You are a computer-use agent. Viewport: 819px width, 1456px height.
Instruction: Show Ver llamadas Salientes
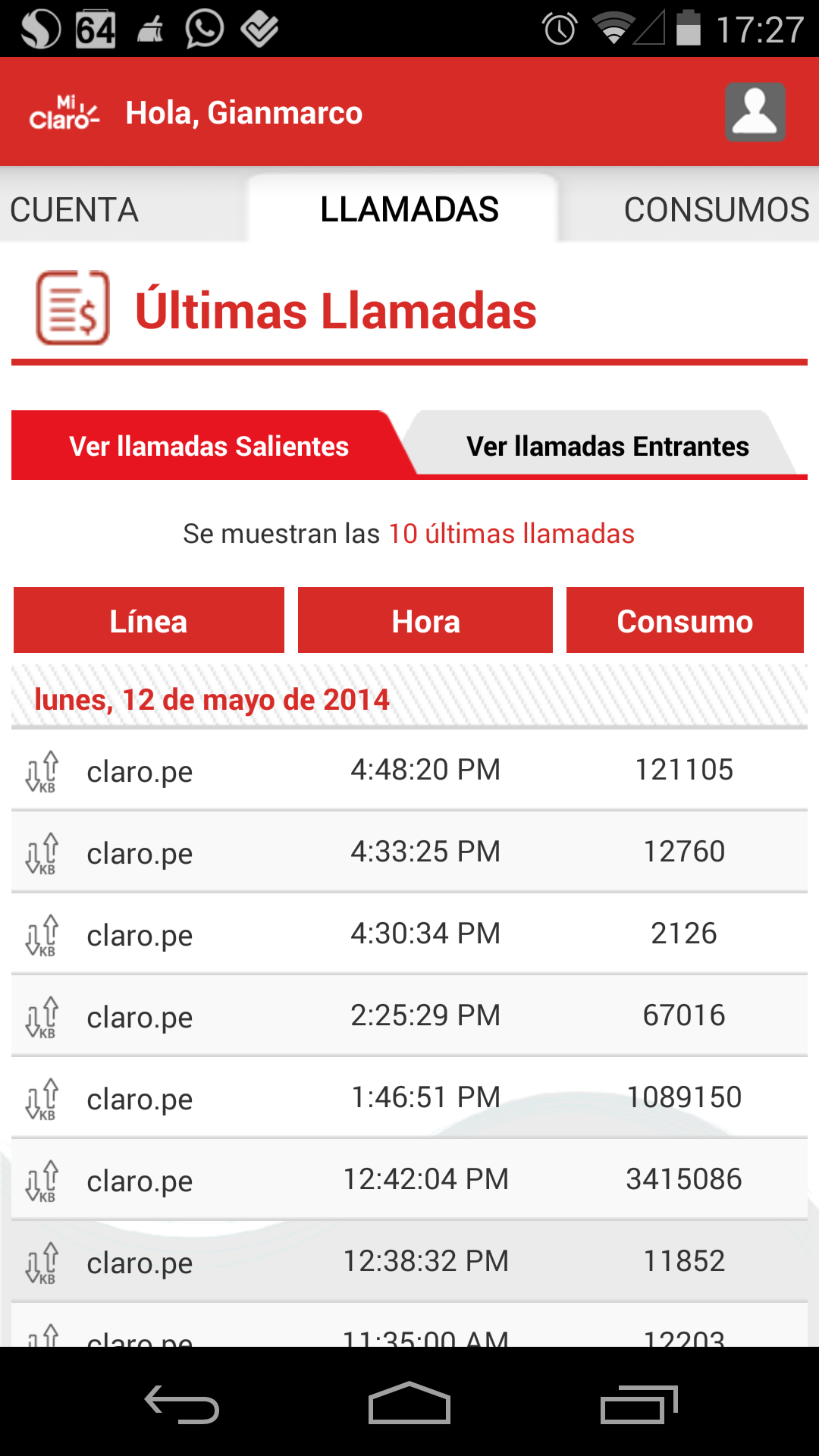[x=209, y=446]
